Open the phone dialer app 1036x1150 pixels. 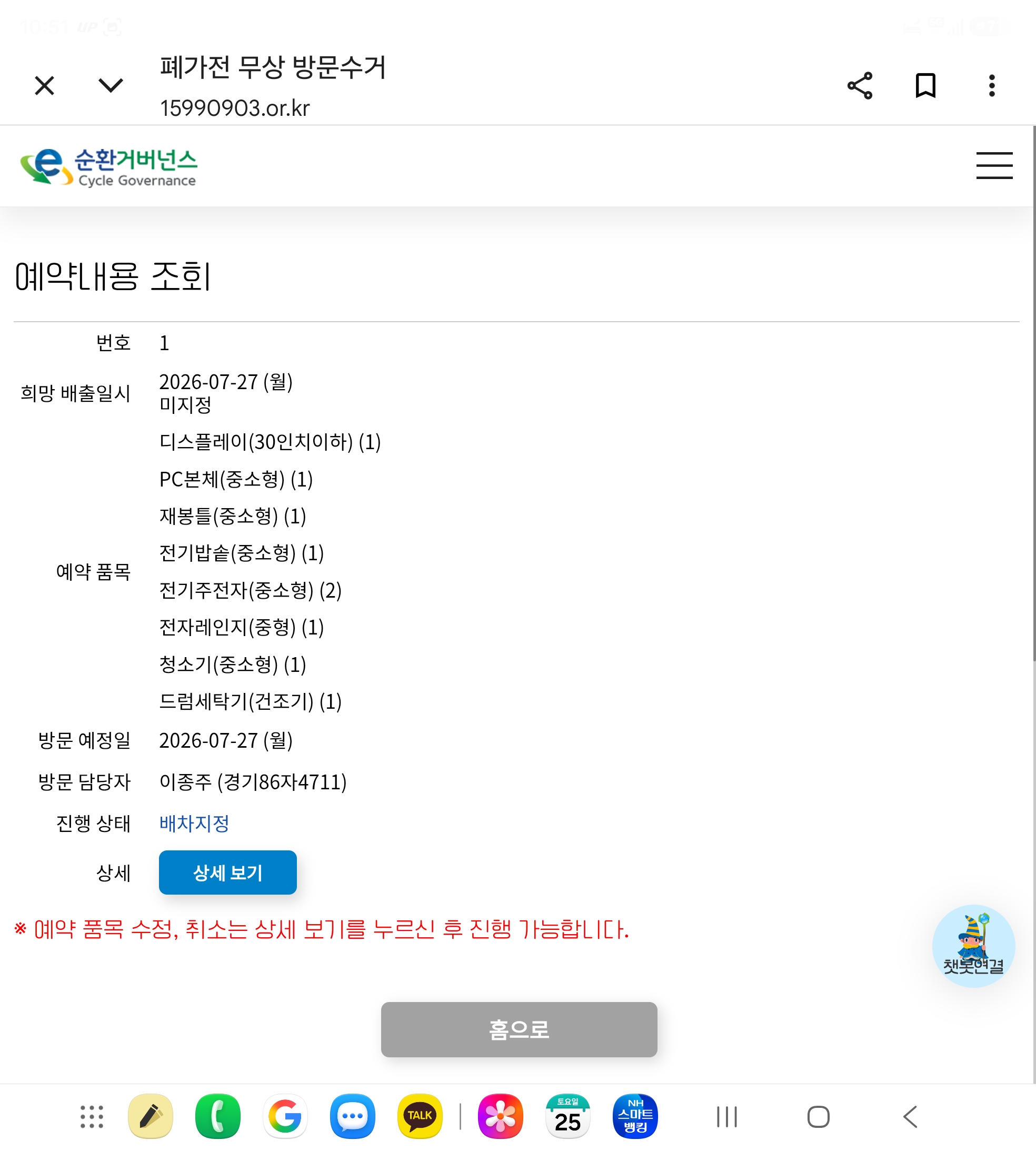[x=217, y=1116]
